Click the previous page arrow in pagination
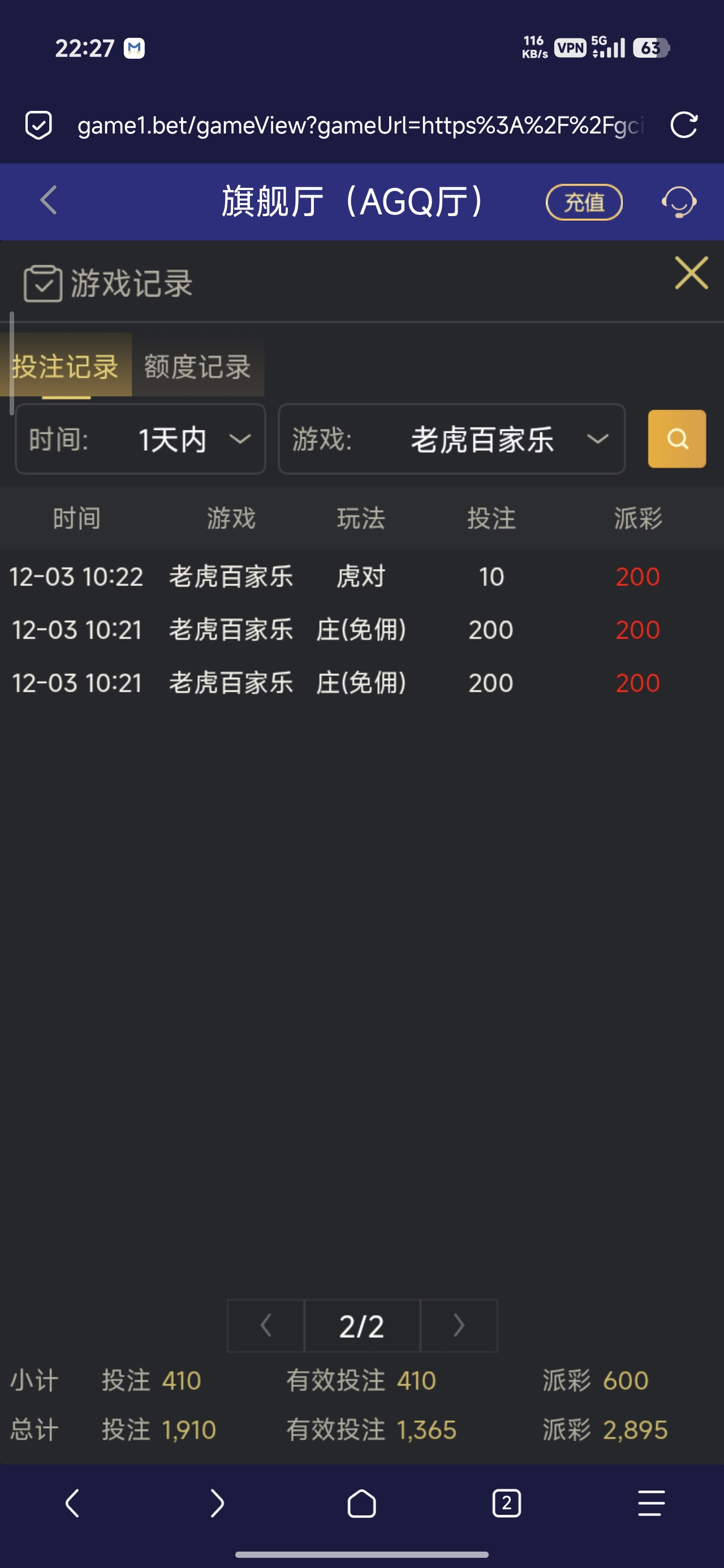 tap(265, 1325)
